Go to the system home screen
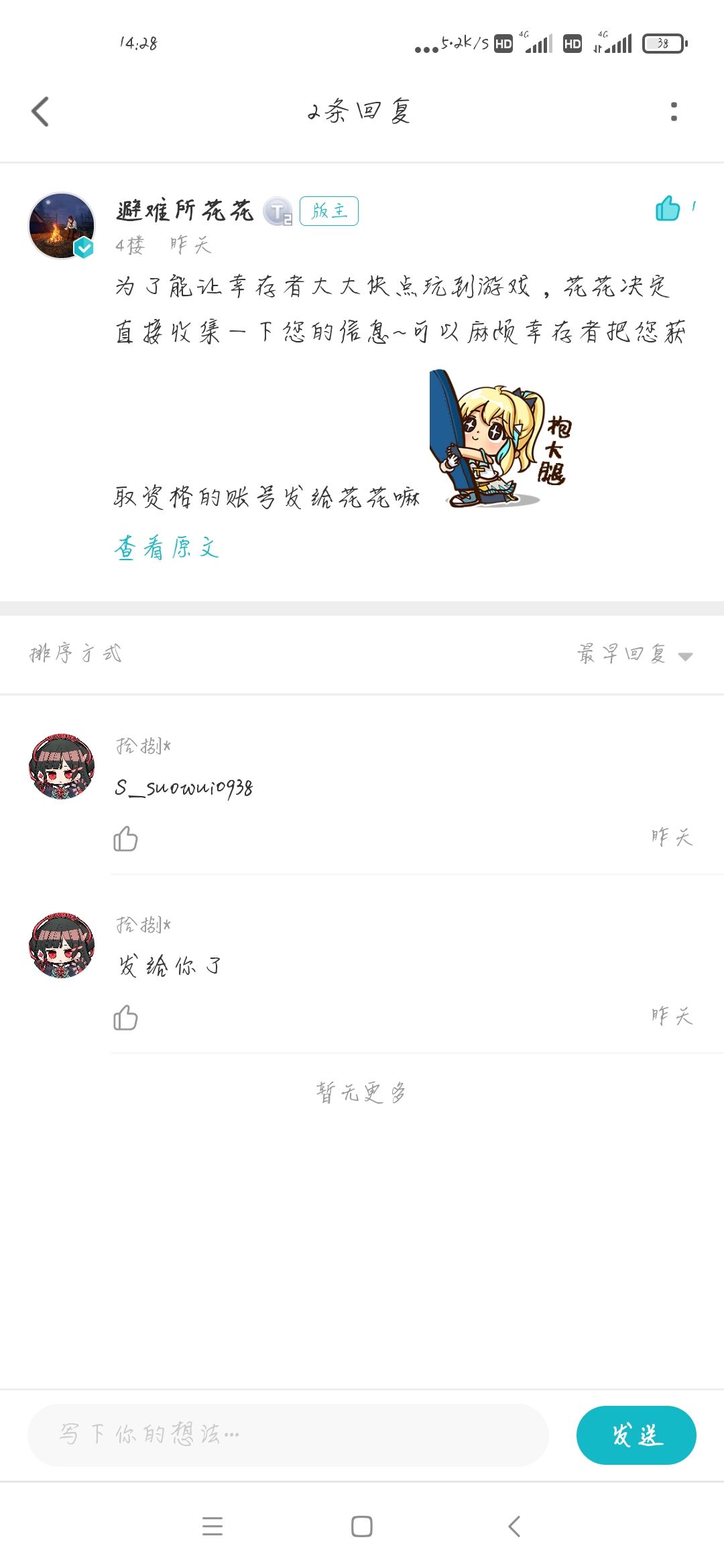This screenshot has width=724, height=1568. [362, 1526]
